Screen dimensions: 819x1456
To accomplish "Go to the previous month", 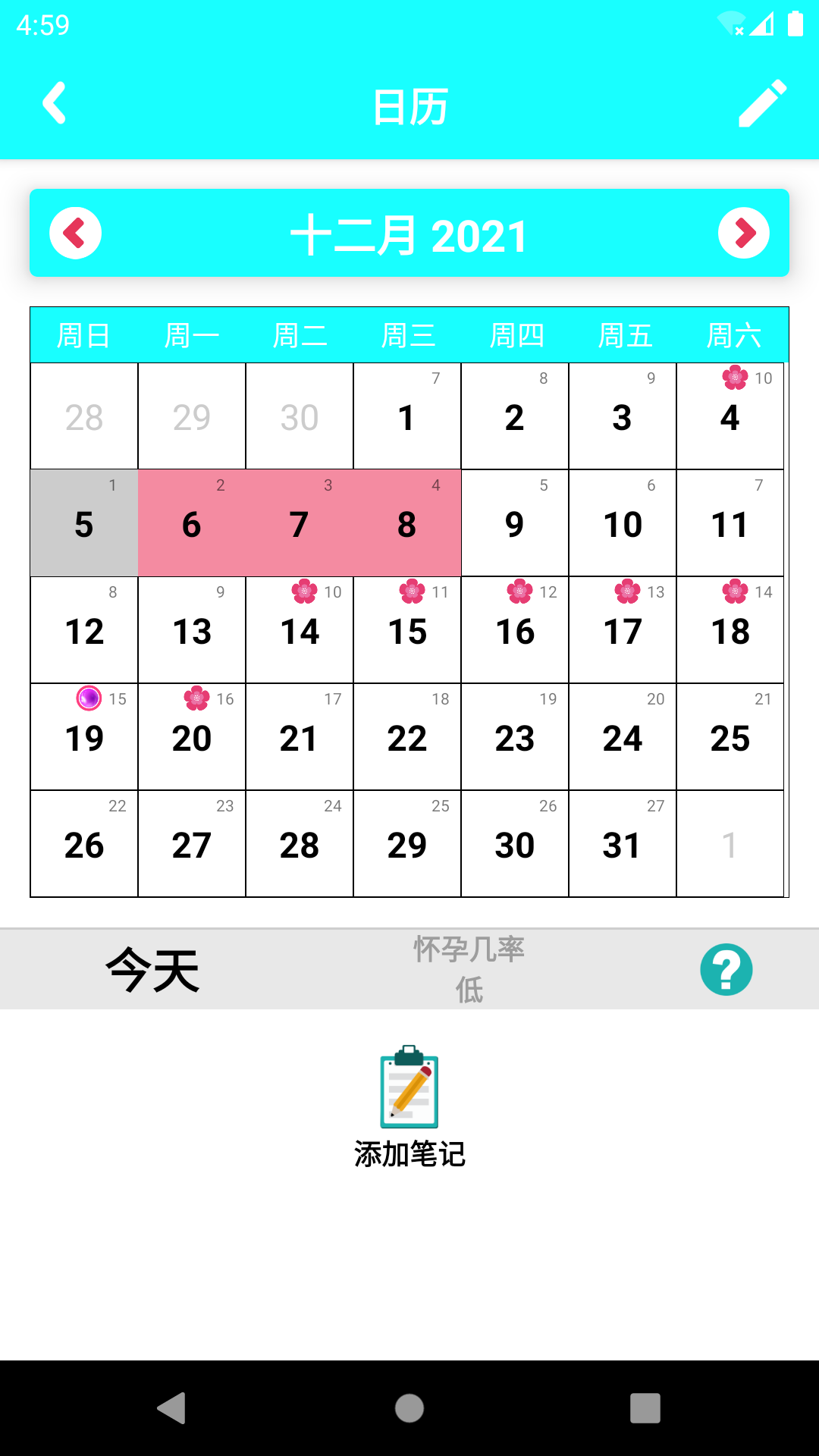I will [76, 233].
